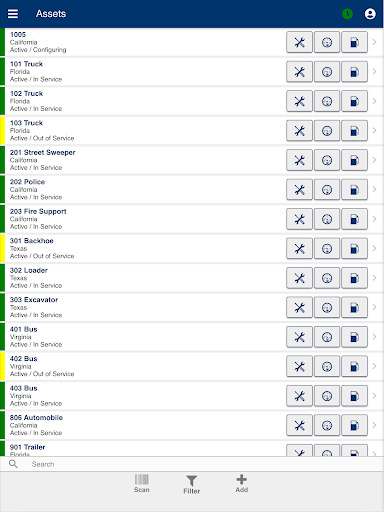The width and height of the screenshot is (384, 512).
Task: Add a new asset
Action: 242,483
